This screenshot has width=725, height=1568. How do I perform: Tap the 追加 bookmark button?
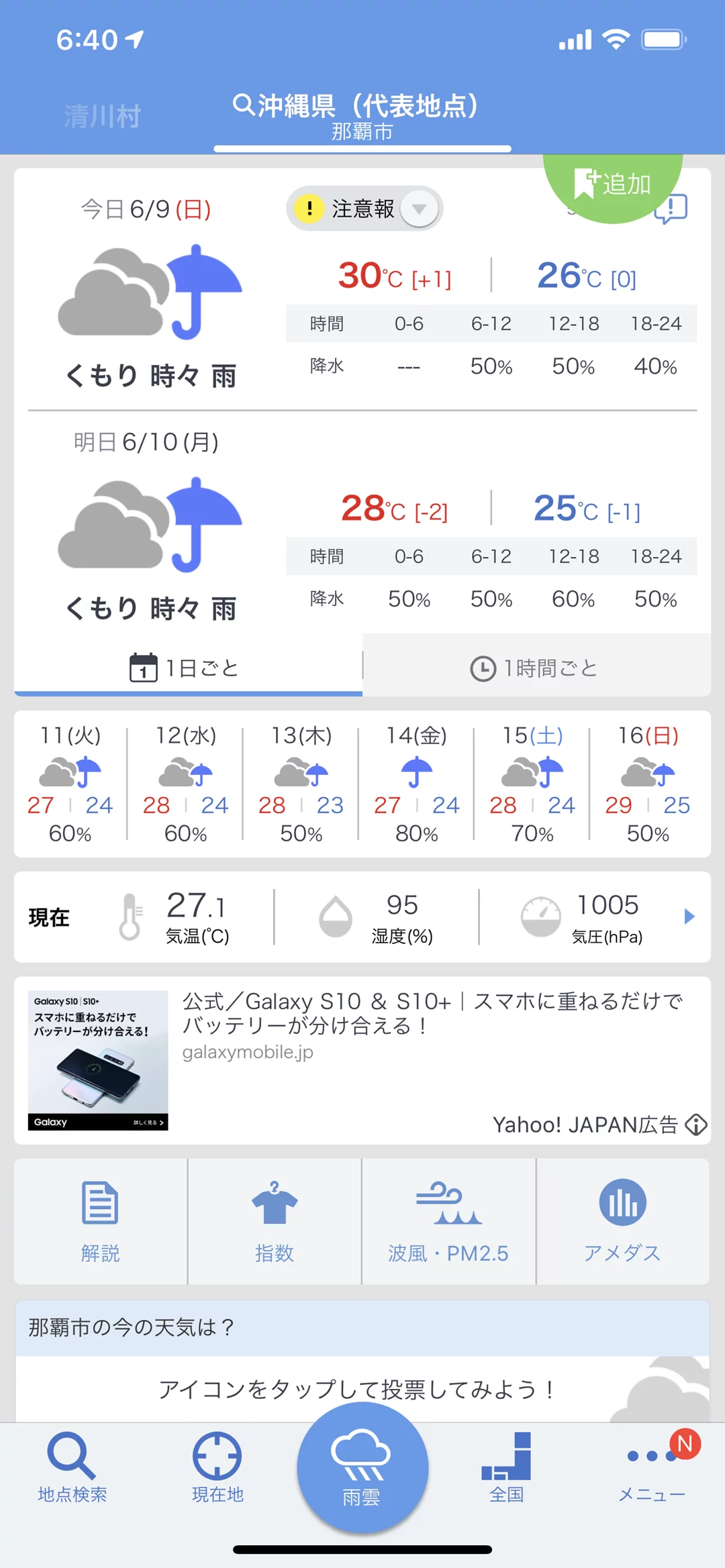612,184
